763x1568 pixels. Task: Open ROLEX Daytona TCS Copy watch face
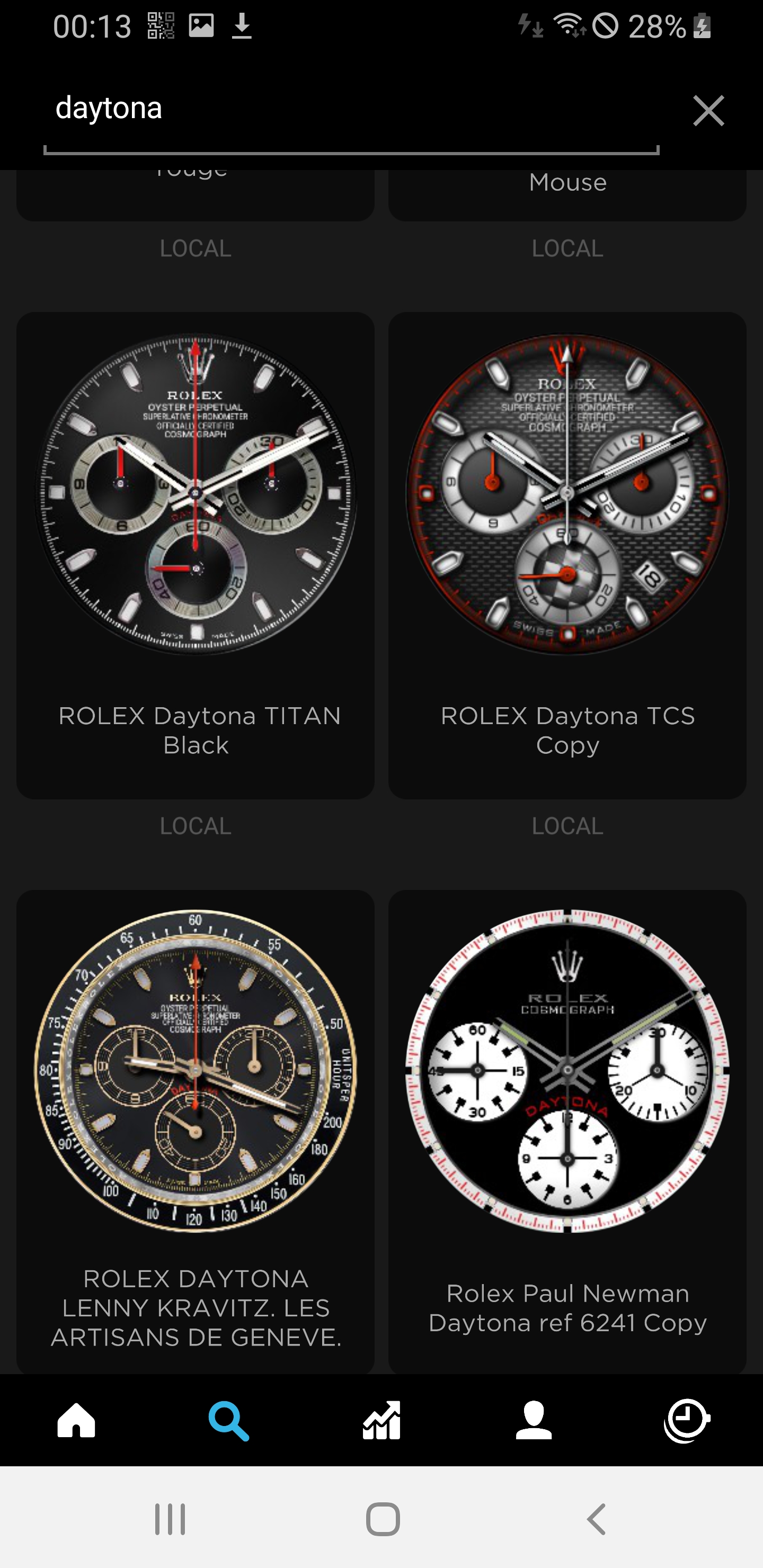[x=567, y=555]
